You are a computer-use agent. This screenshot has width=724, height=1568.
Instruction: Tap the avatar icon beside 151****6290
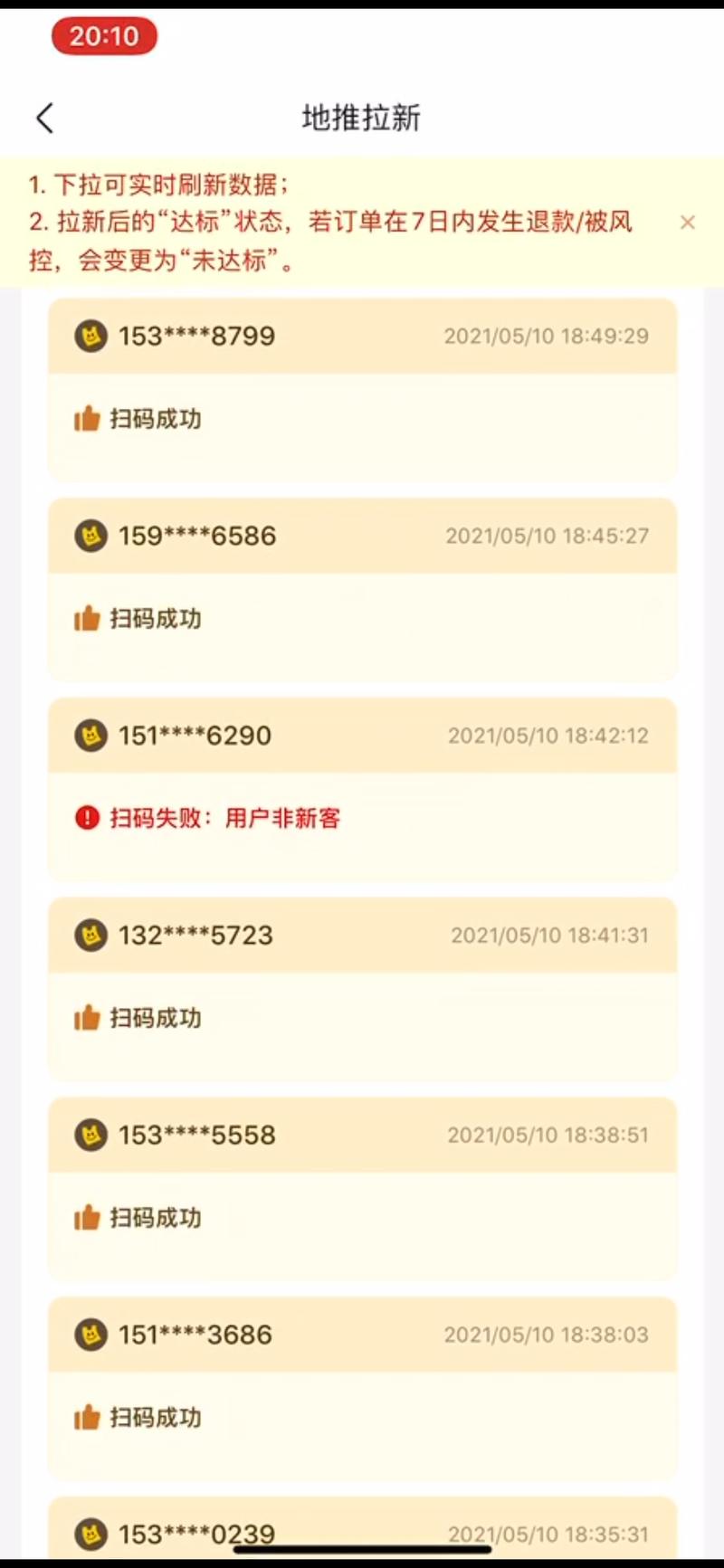click(x=90, y=736)
